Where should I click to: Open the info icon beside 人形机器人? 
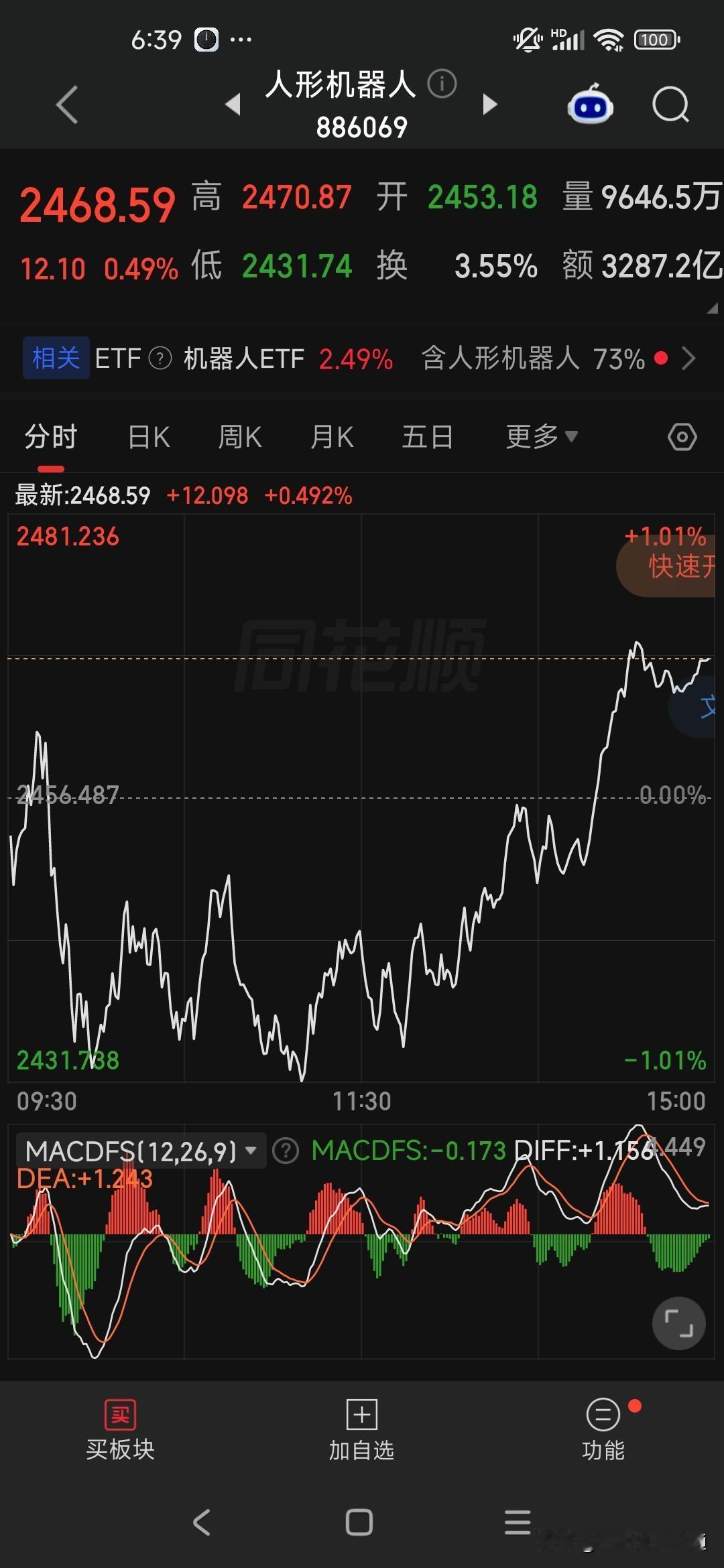tap(442, 84)
